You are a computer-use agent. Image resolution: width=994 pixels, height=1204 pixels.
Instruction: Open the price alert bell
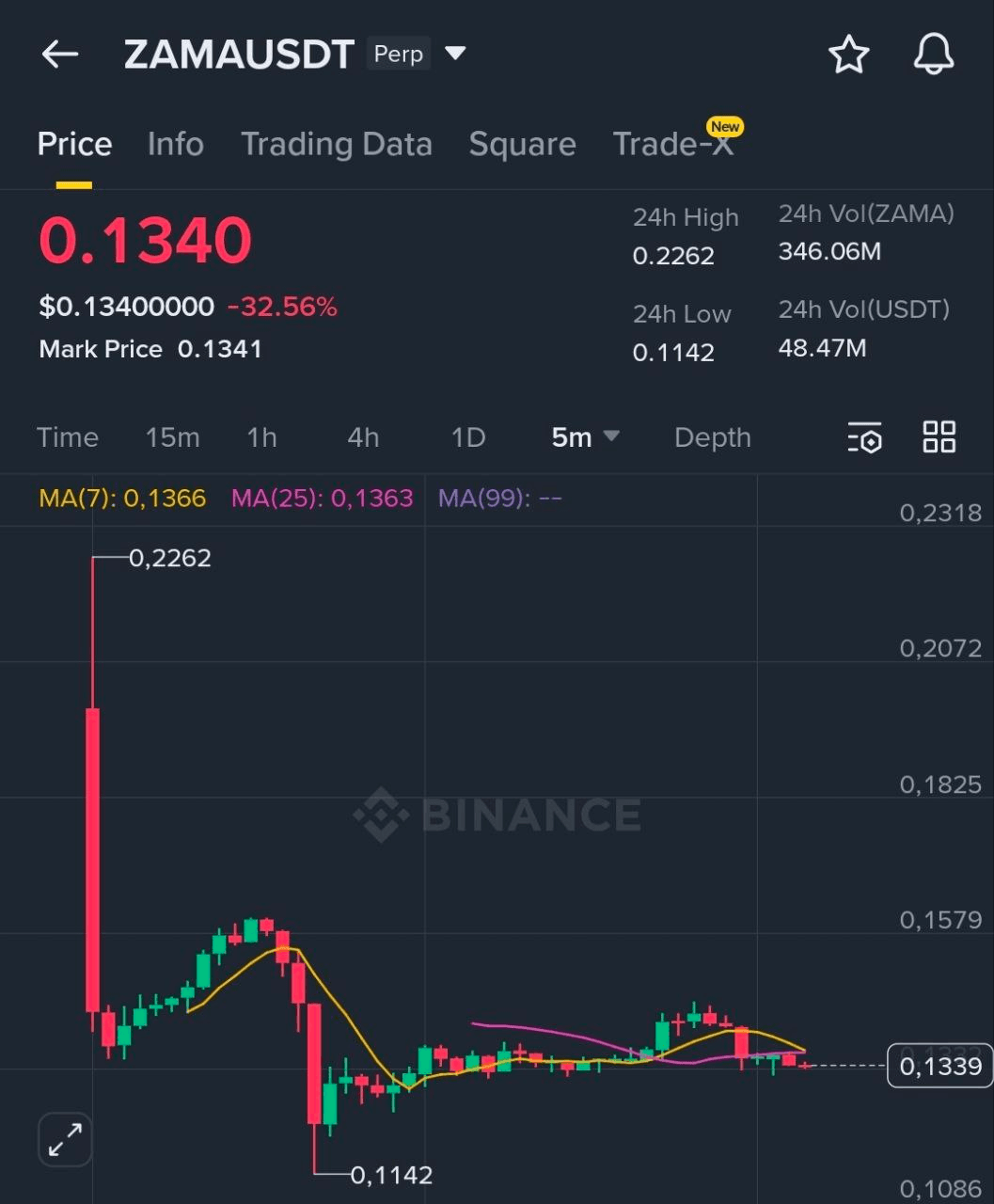(x=933, y=55)
